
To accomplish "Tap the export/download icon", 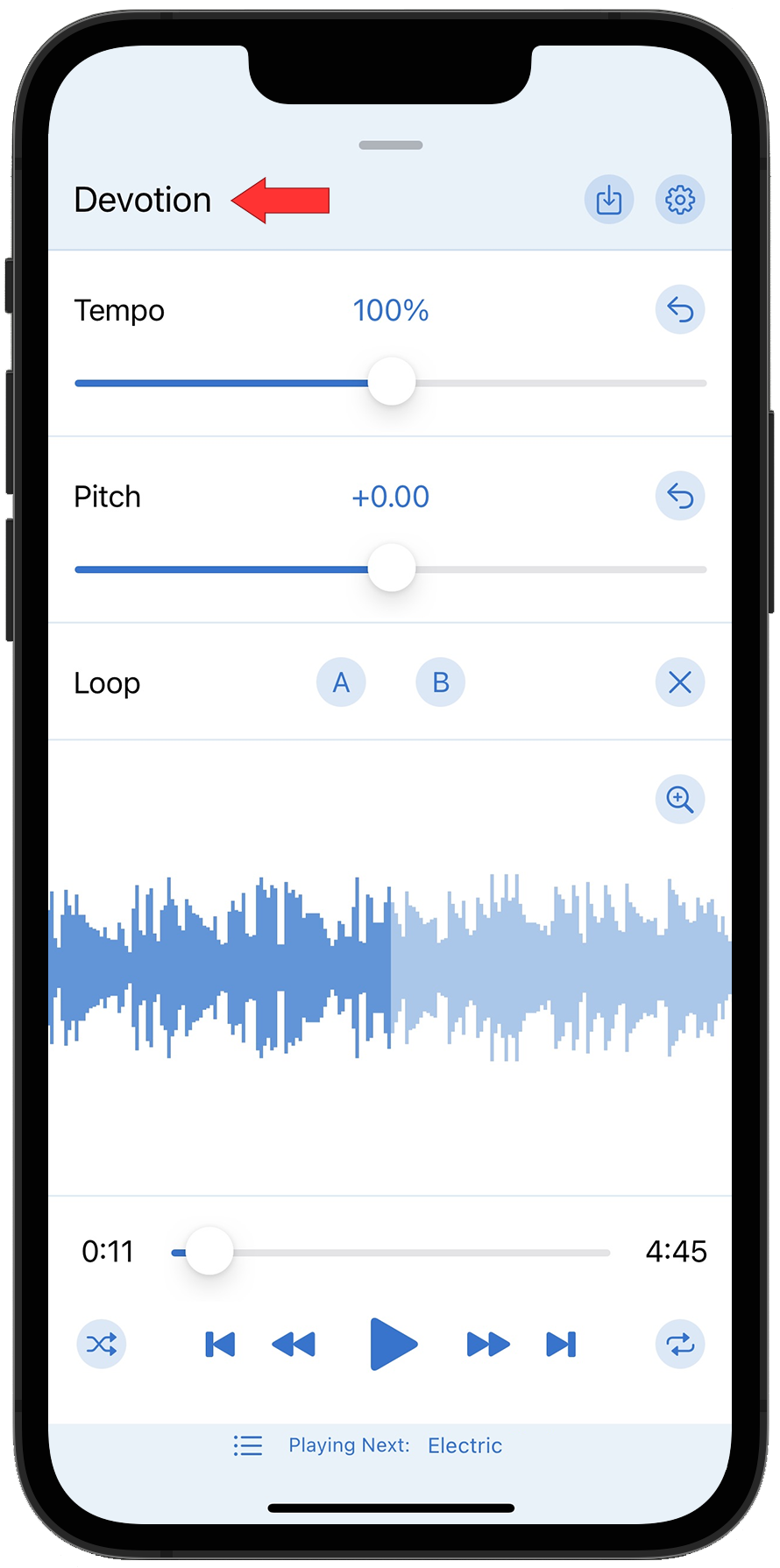I will [x=609, y=200].
